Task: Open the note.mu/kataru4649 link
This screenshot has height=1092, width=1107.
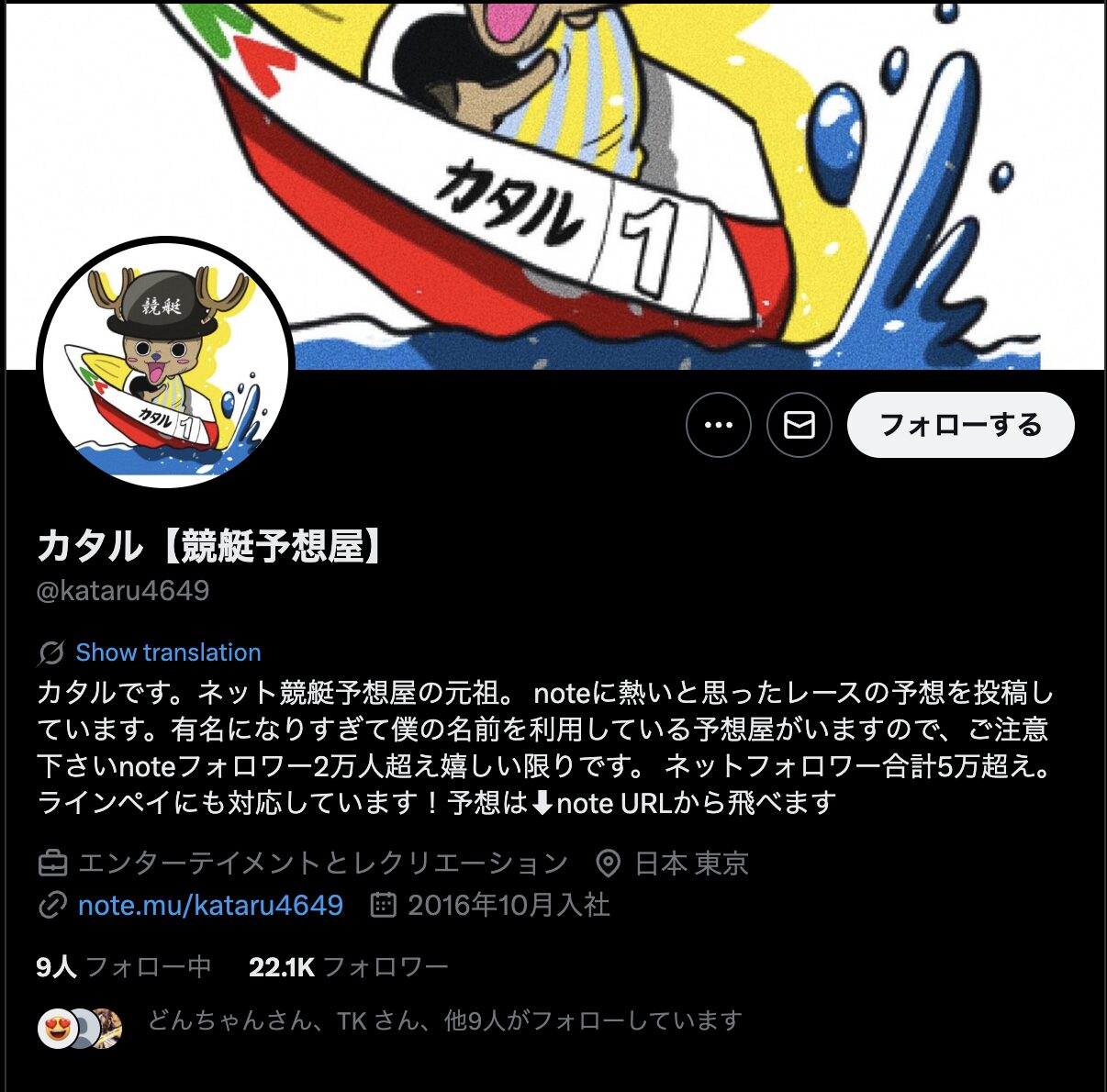Action: [x=210, y=906]
